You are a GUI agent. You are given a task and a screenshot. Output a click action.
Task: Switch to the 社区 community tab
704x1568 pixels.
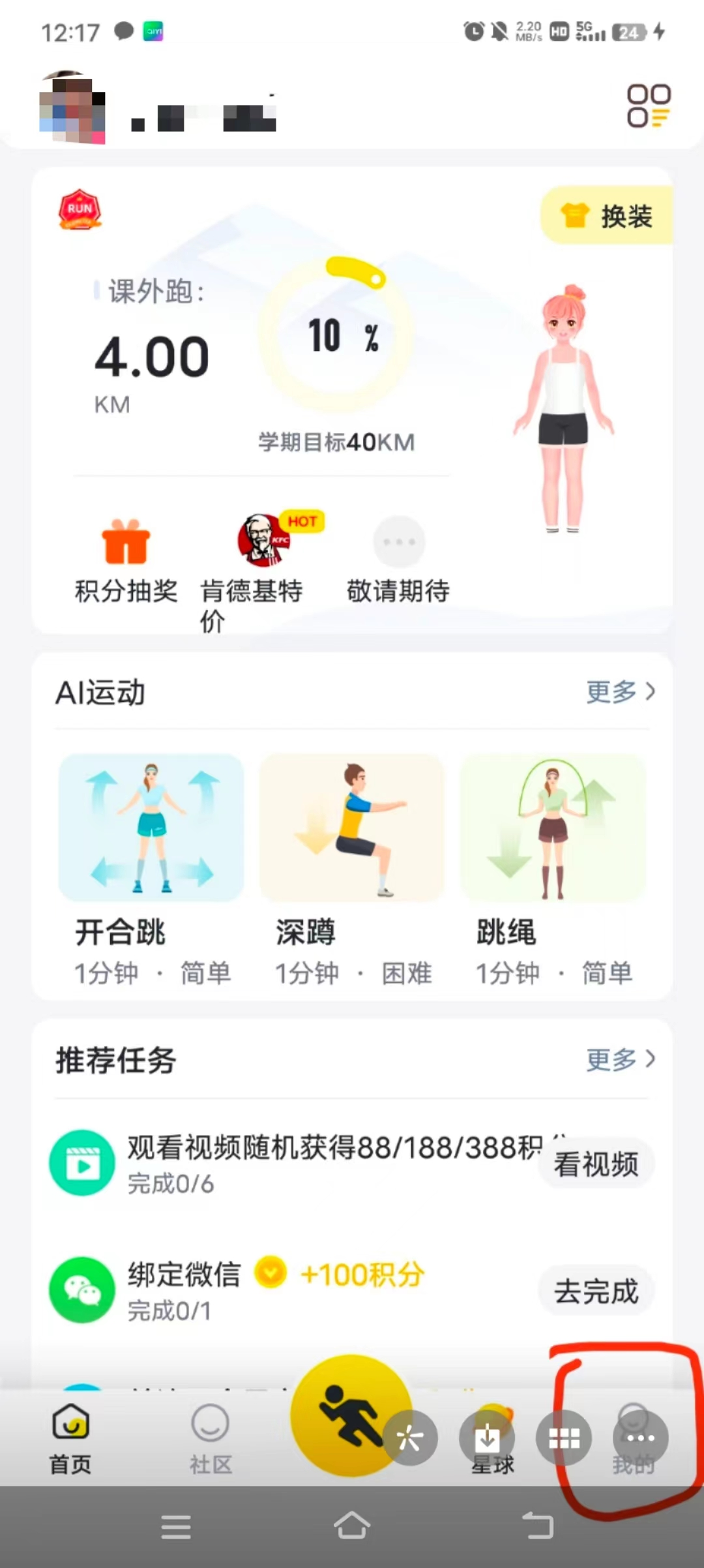coord(211,1438)
